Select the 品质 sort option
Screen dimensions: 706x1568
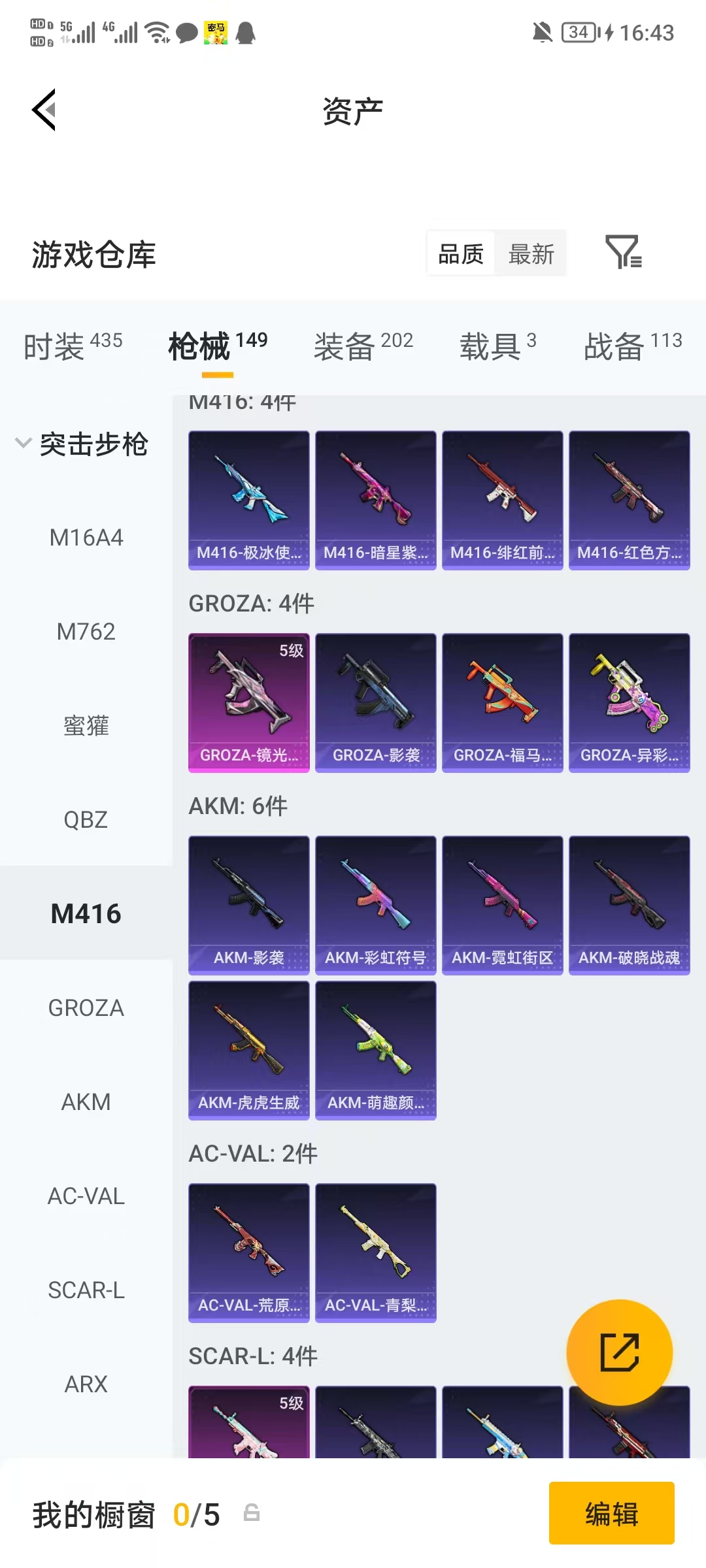pyautogui.click(x=461, y=253)
